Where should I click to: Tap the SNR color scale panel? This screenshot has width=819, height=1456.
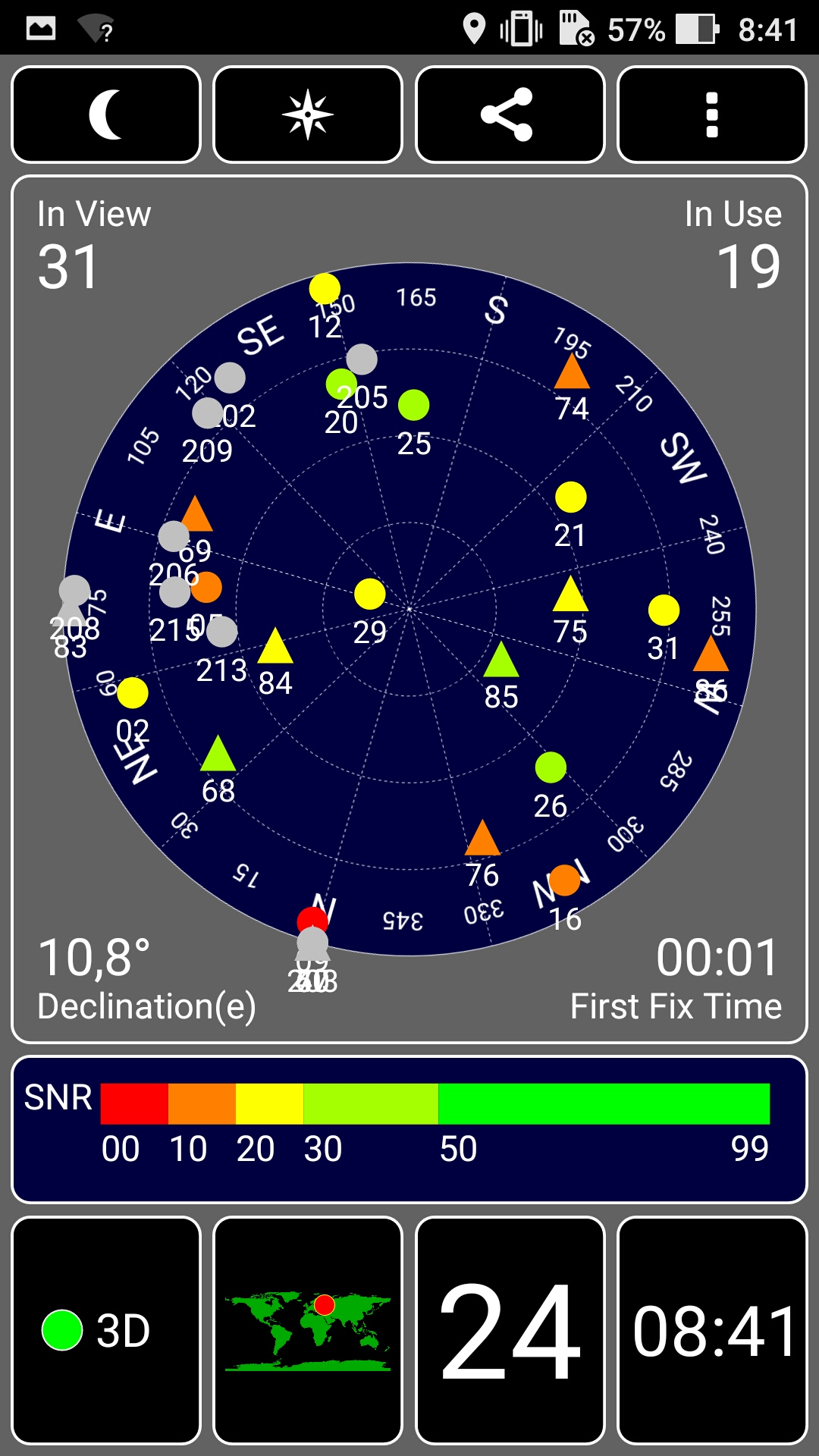pyautogui.click(x=409, y=1129)
